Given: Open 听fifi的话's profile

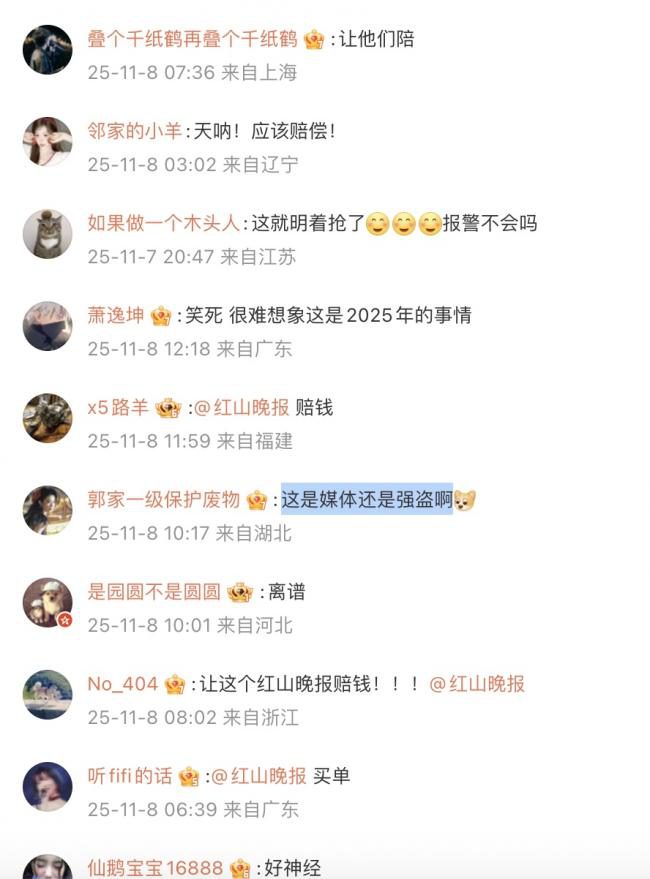Looking at the screenshot, I should tap(129, 776).
